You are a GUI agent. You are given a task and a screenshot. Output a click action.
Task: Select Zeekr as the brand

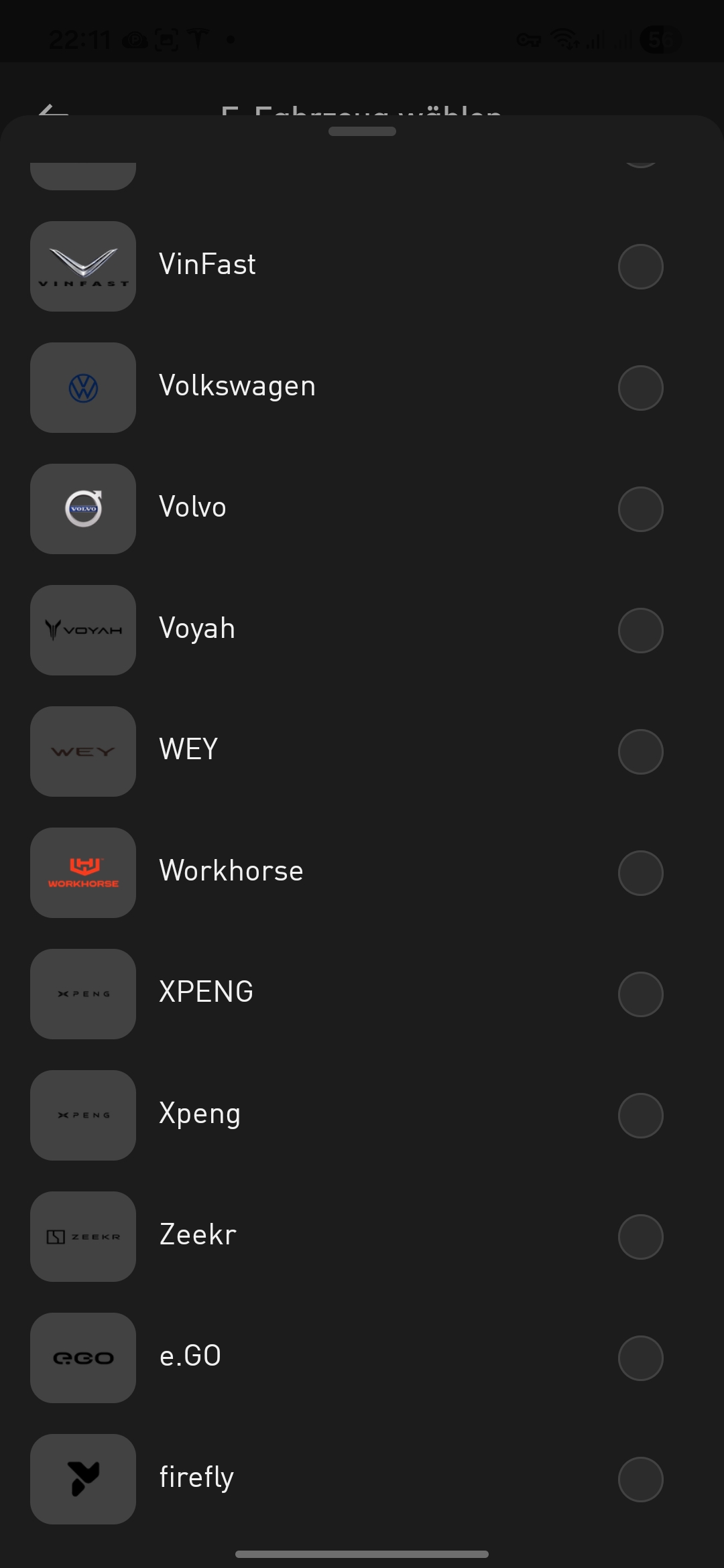(x=640, y=1237)
